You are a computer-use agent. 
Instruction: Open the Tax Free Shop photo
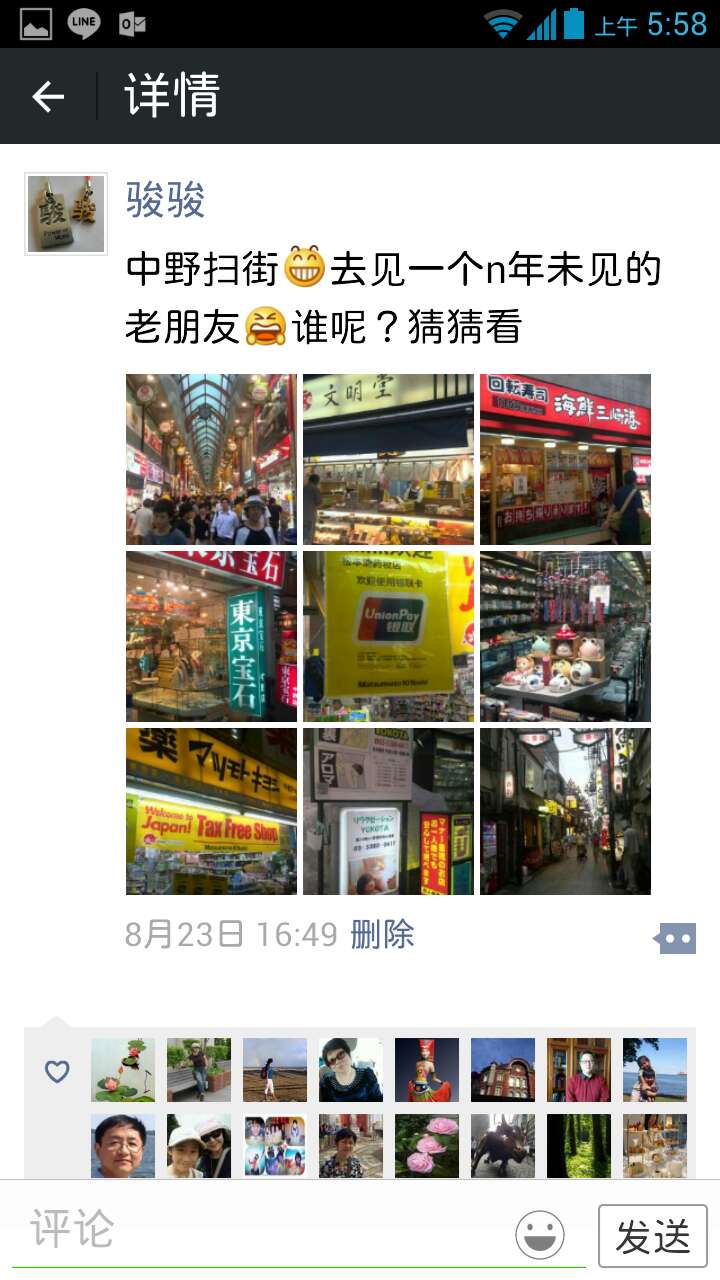point(211,811)
